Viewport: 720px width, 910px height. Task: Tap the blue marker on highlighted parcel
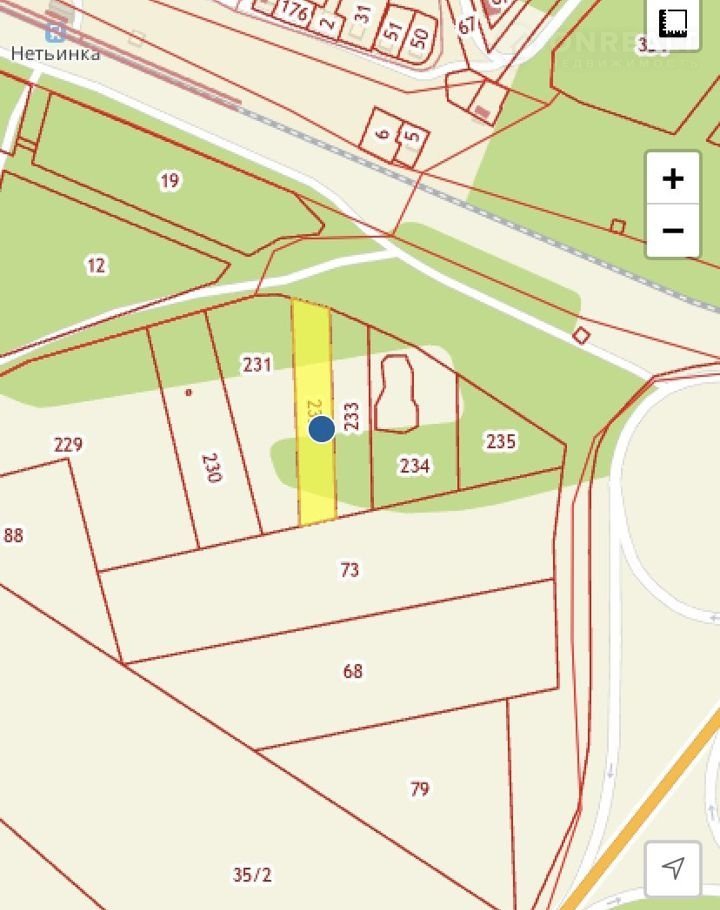[321, 429]
